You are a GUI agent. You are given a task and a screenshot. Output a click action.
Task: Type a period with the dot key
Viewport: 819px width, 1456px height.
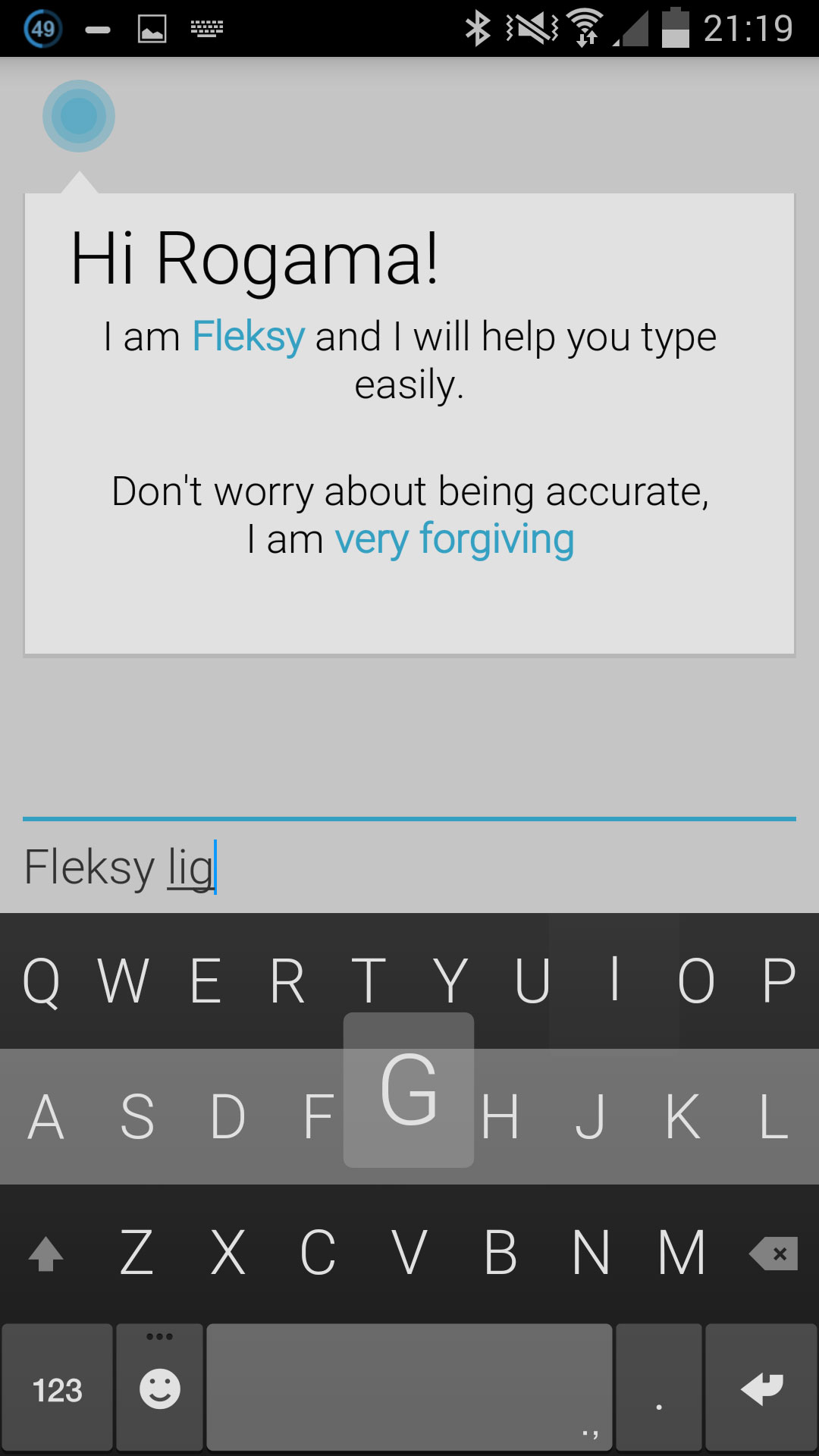(659, 1388)
